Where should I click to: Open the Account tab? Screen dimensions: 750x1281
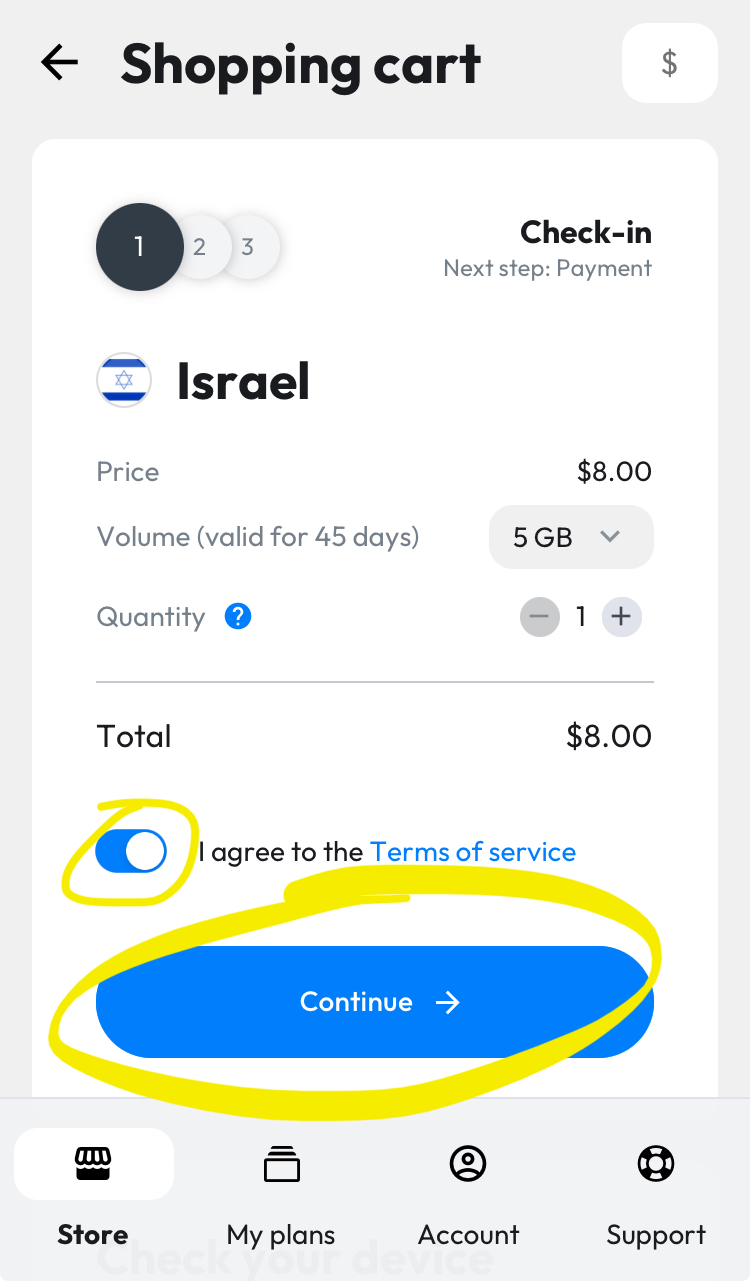click(468, 1190)
